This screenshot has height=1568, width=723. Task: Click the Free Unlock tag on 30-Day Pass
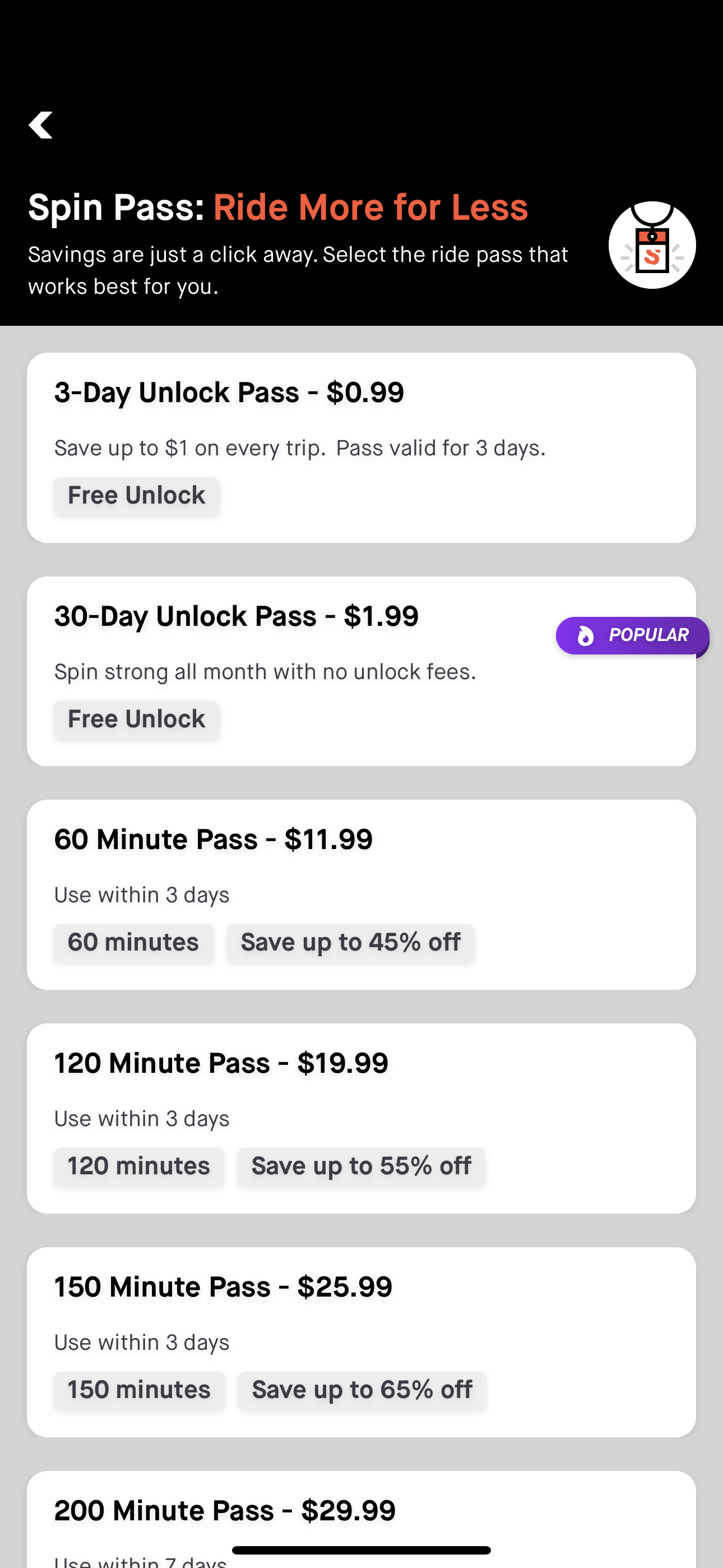point(136,719)
